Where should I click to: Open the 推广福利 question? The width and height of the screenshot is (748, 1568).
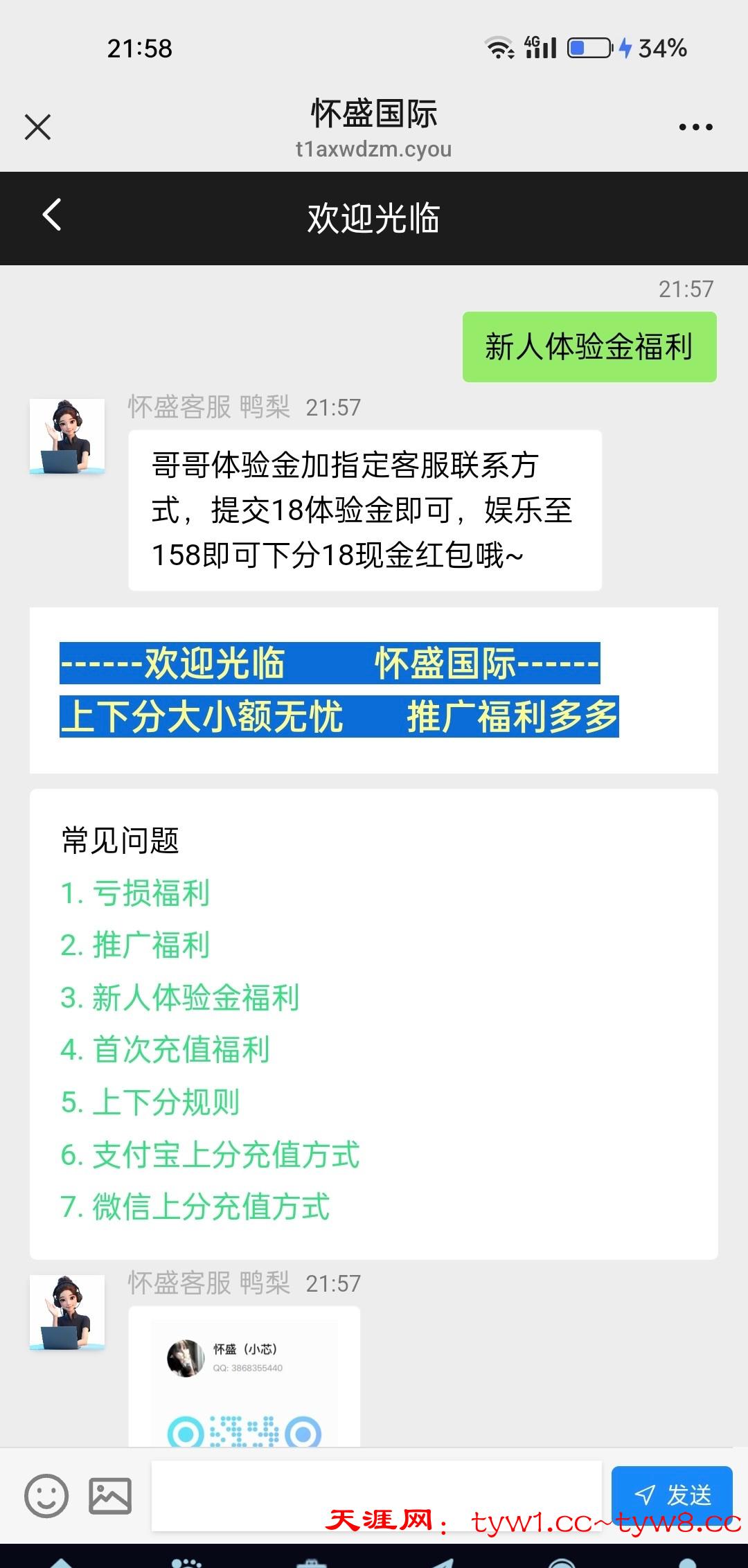click(x=136, y=945)
